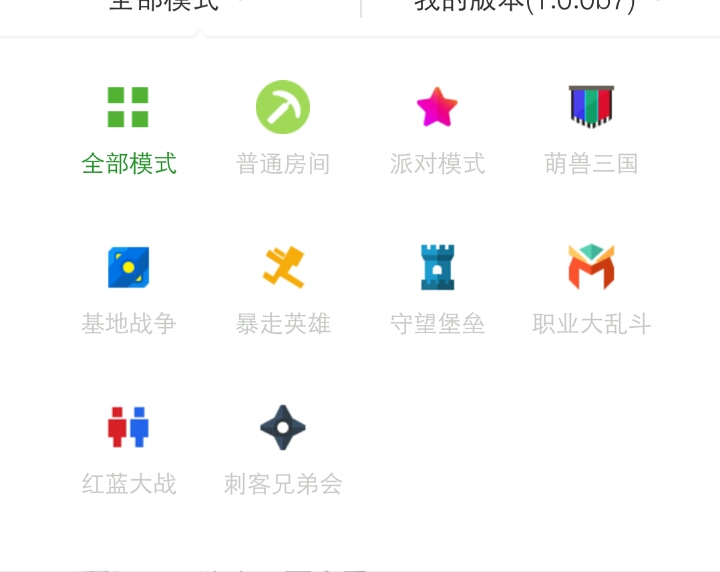Filter rooms by 职业大乱斗

[x=591, y=290]
